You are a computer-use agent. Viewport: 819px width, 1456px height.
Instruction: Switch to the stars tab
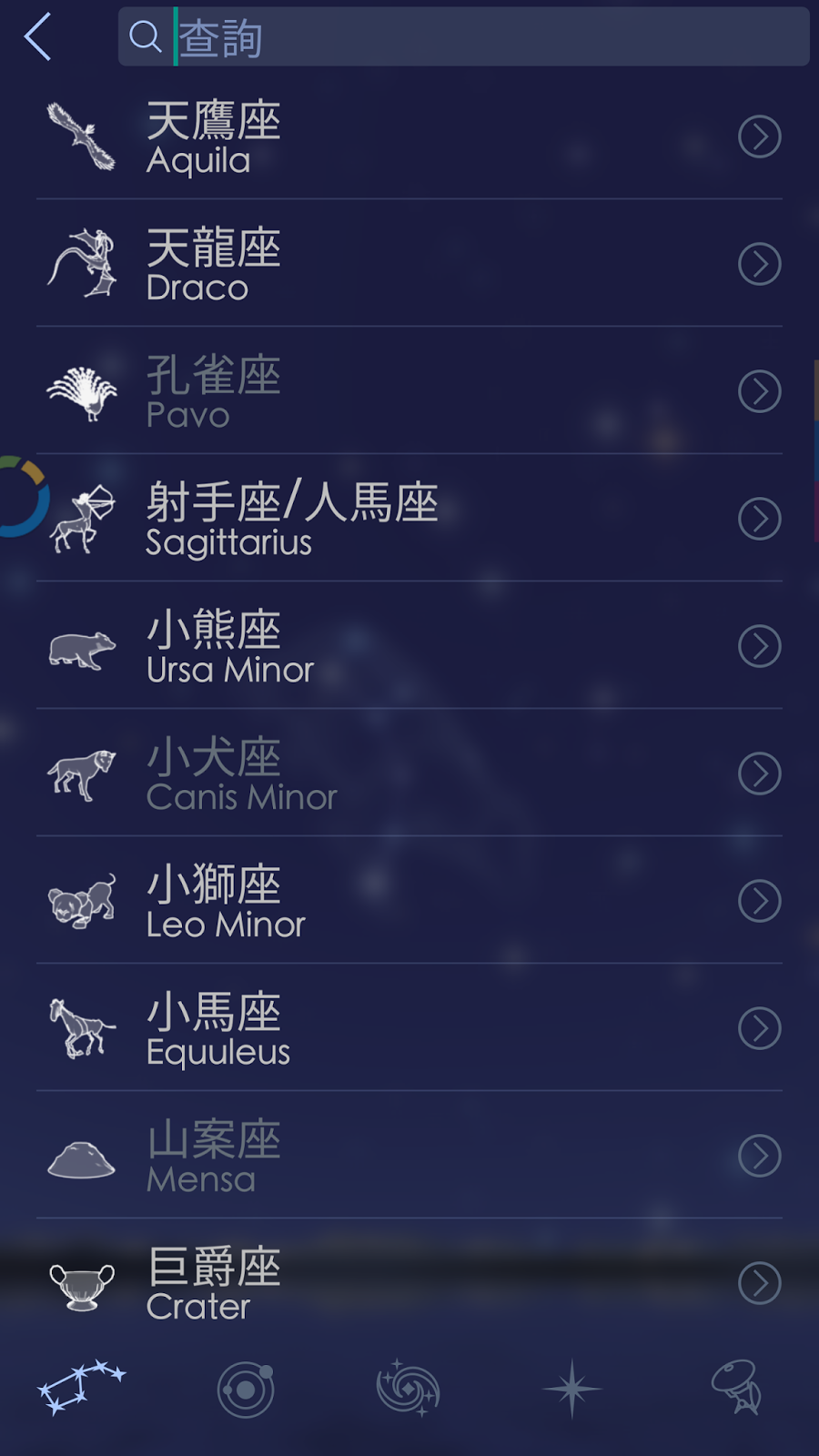(572, 1389)
